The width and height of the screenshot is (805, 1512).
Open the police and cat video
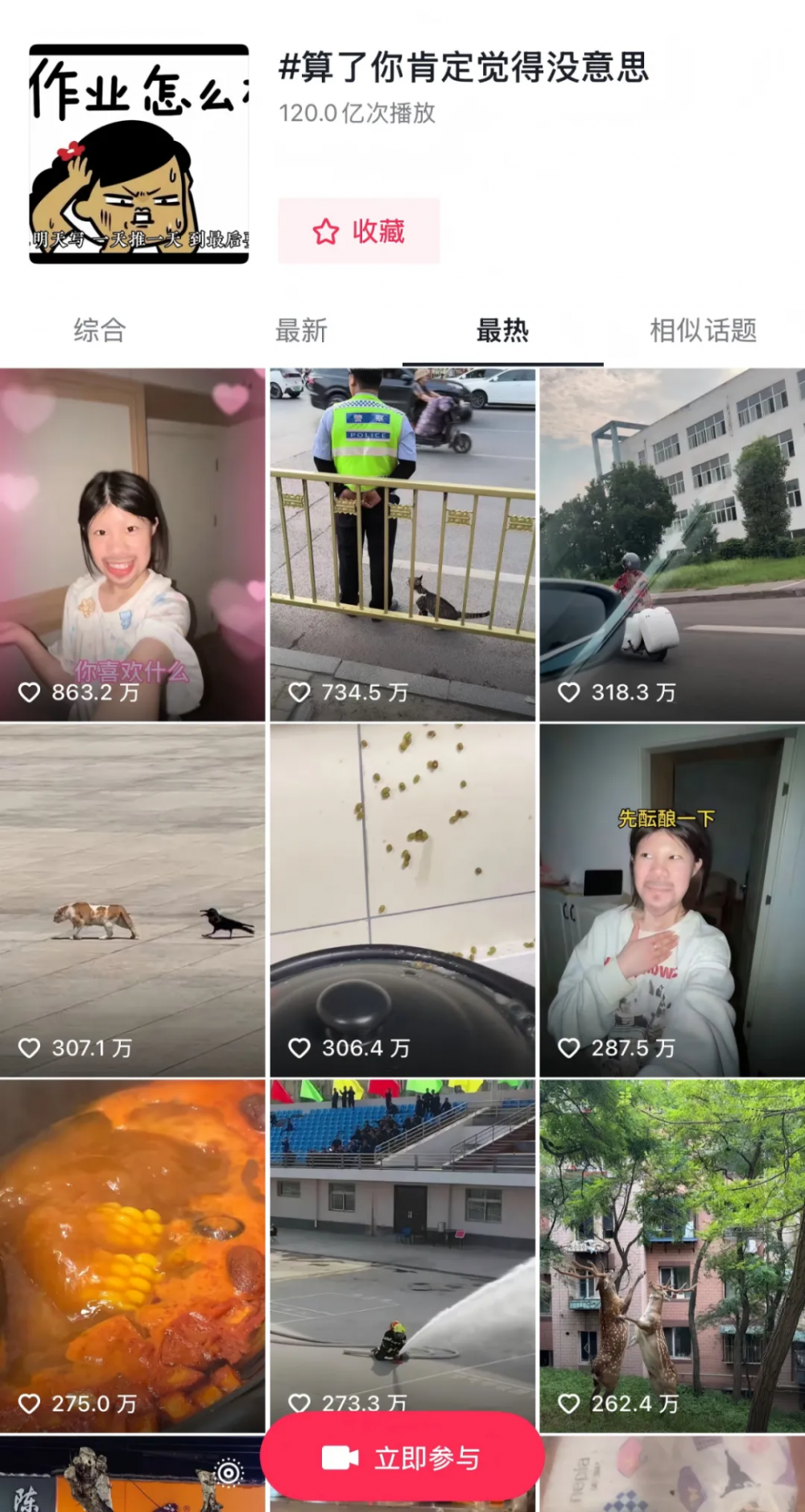(x=402, y=544)
